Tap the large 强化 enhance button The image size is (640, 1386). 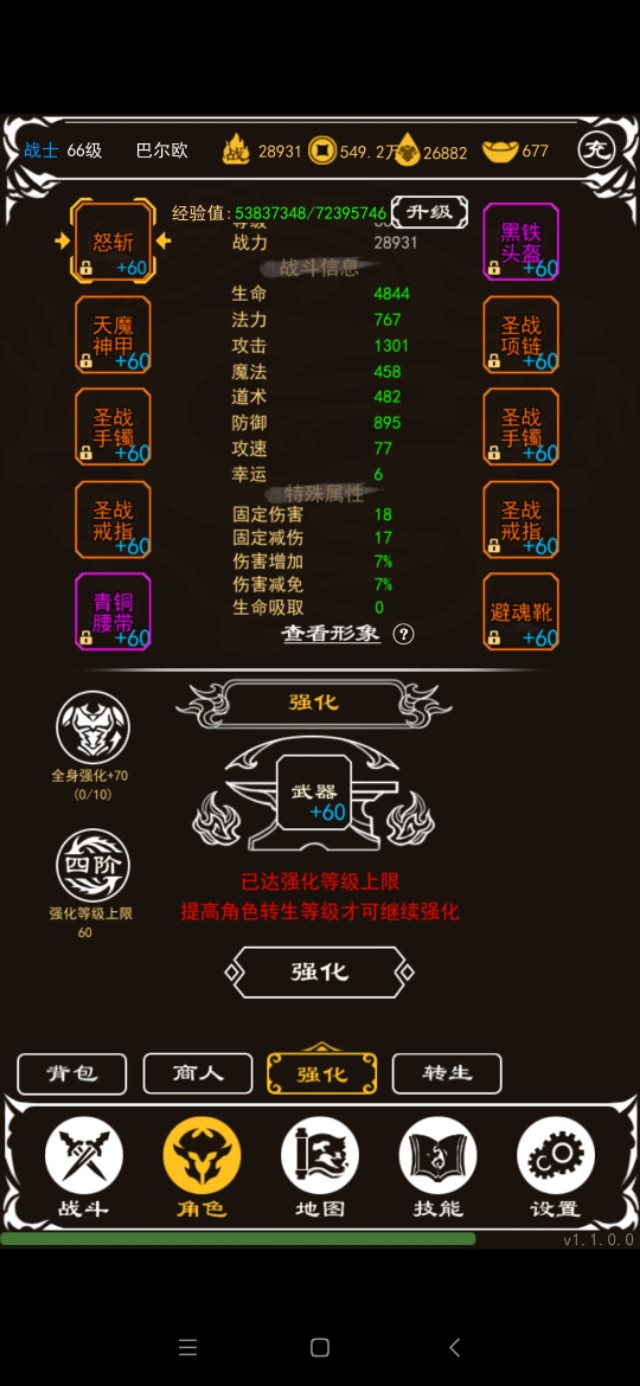319,972
